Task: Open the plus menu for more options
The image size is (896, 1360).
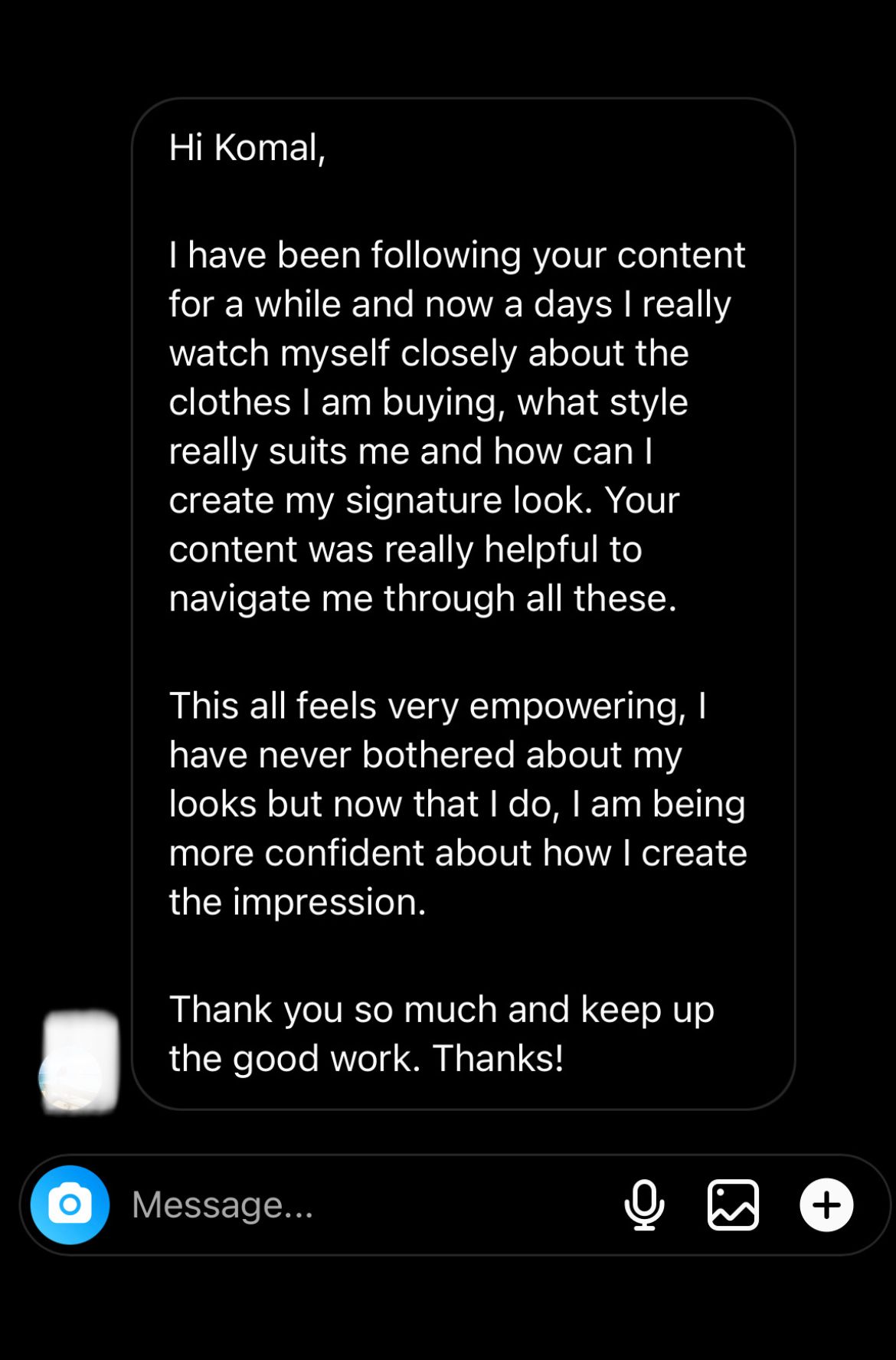Action: 826,1204
